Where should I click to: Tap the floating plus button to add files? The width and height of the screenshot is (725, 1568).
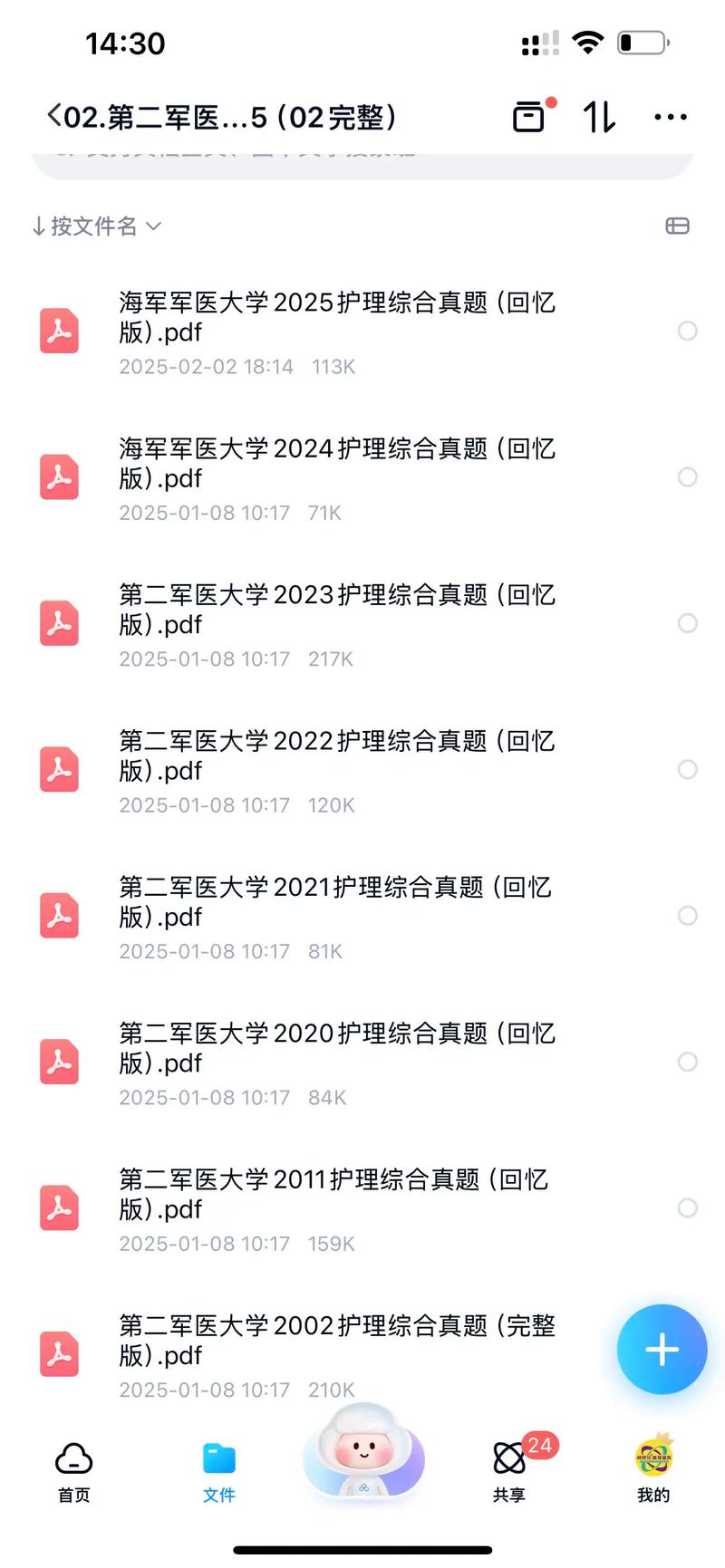[x=662, y=1349]
